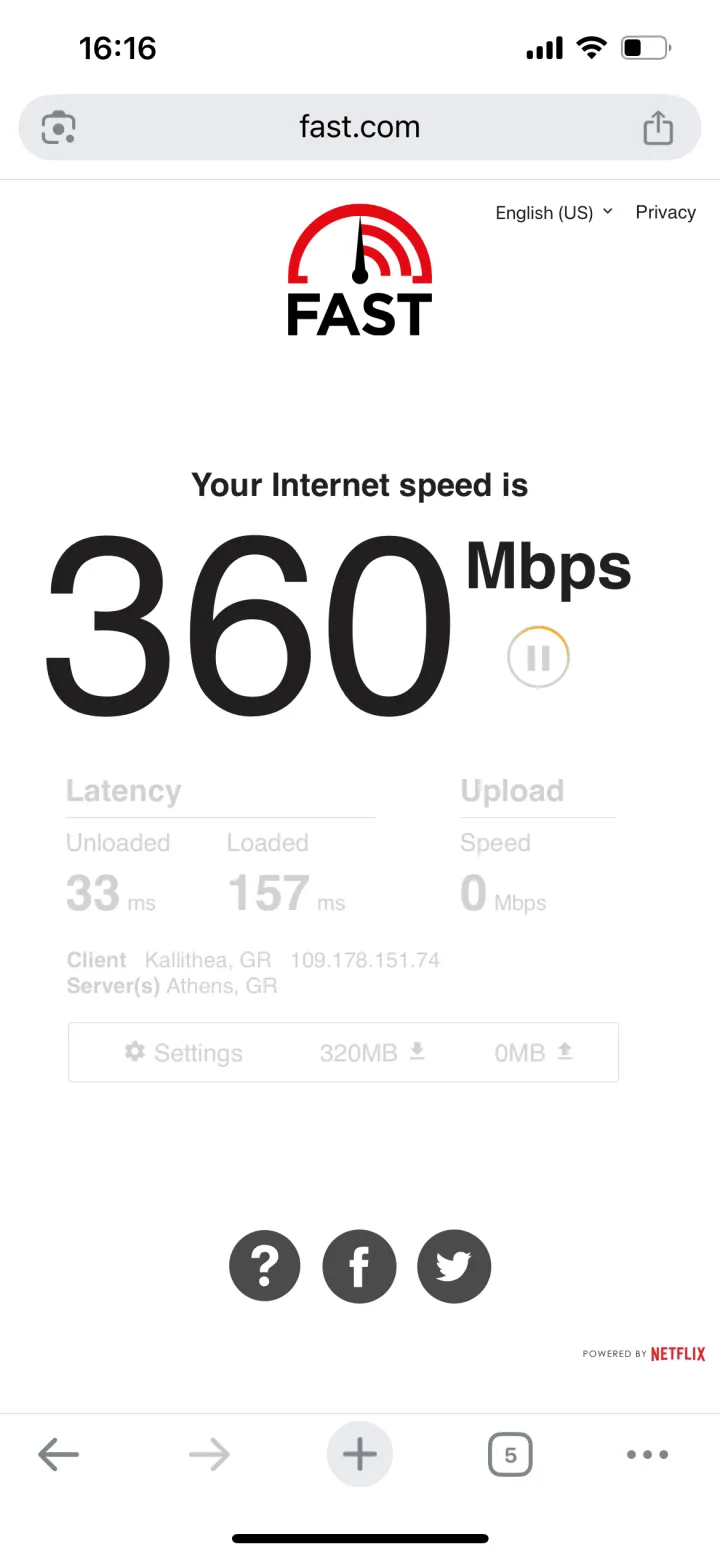Share results on Facebook
Viewport: 720px width, 1558px height.
tap(359, 1266)
